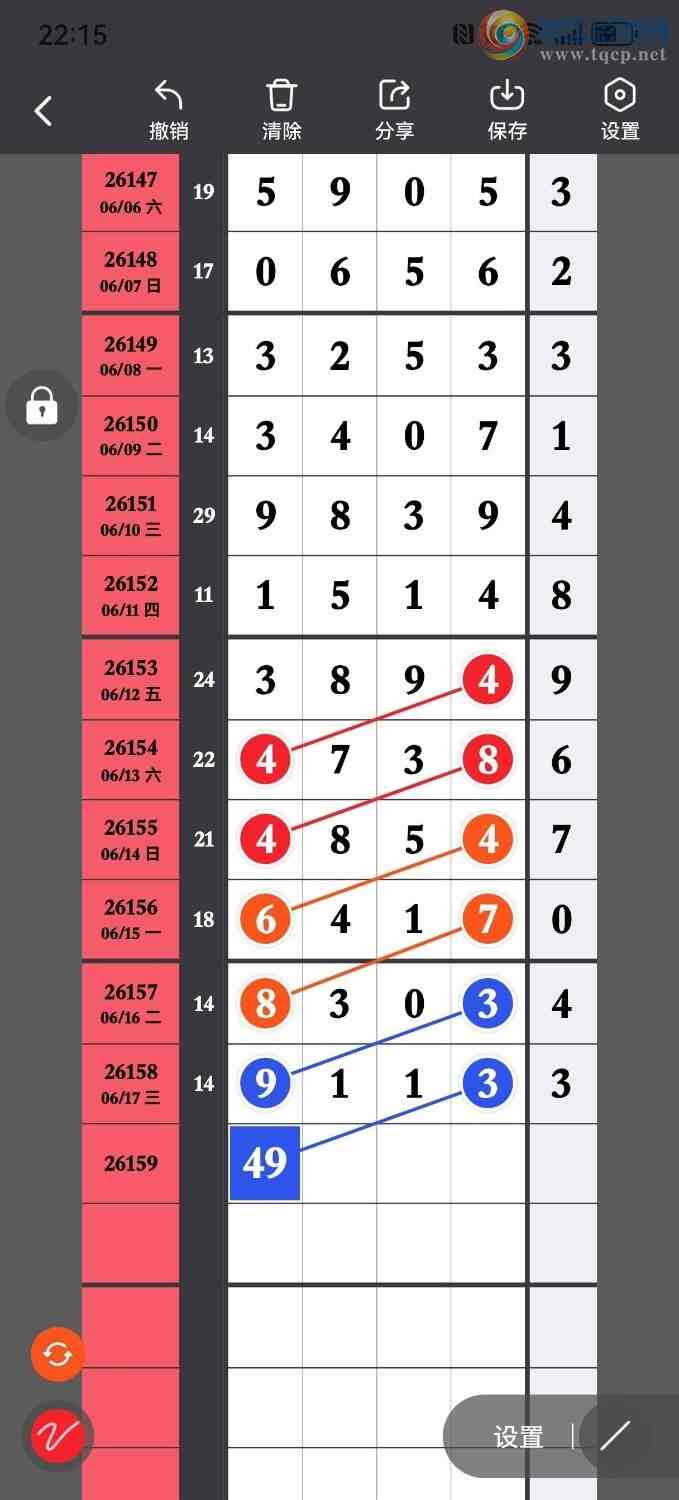
Task: Clear the markings with 清除
Action: 282,110
